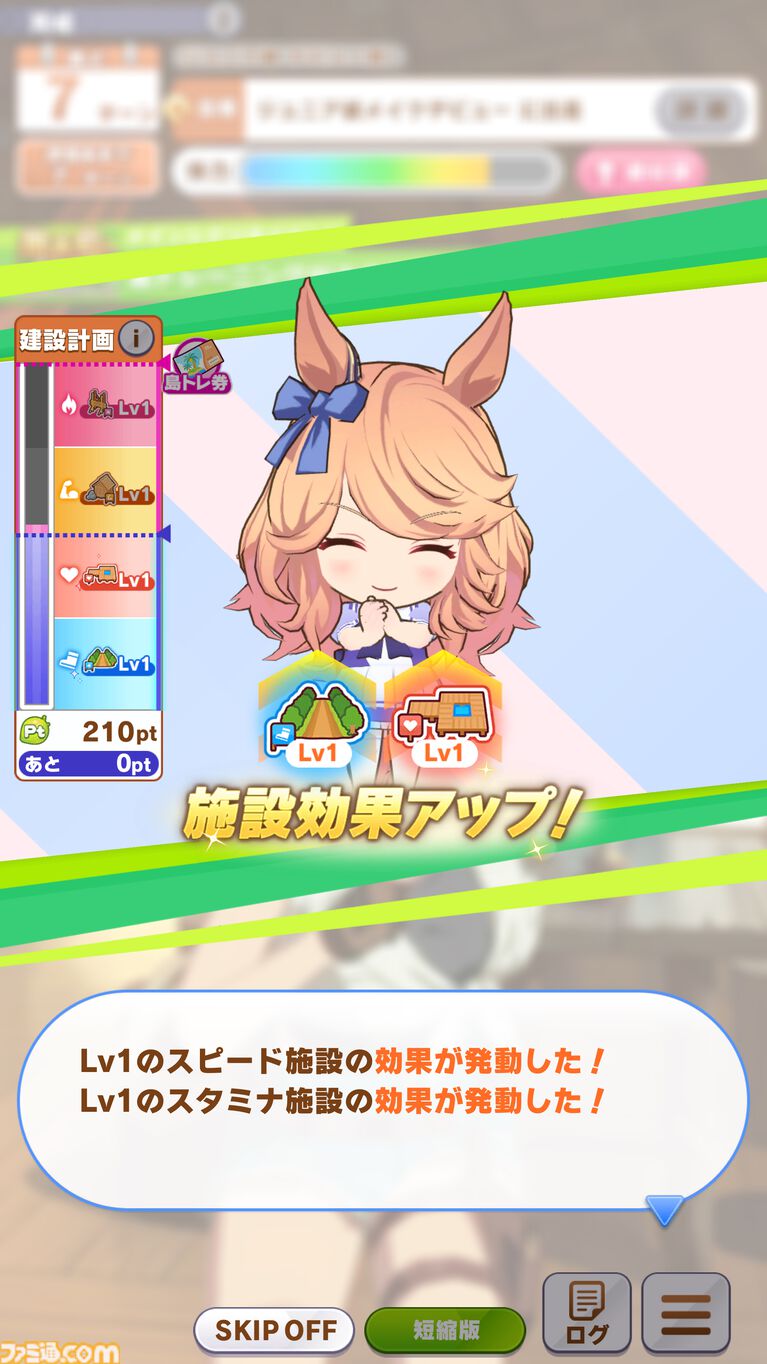
Task: Open the hamburger menu
Action: click(686, 1315)
